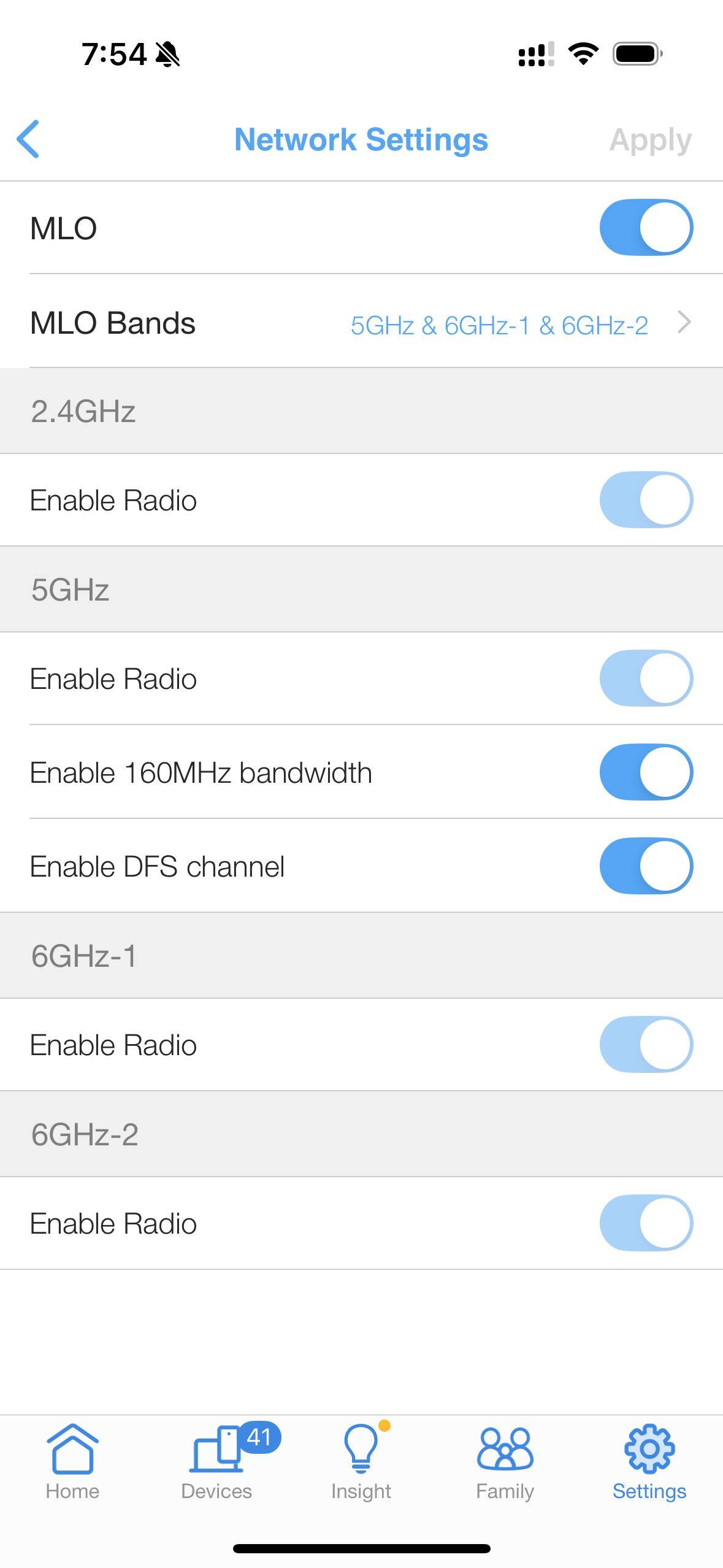Tap the Apply button
Screen dimensions: 723x1568
[x=650, y=140]
